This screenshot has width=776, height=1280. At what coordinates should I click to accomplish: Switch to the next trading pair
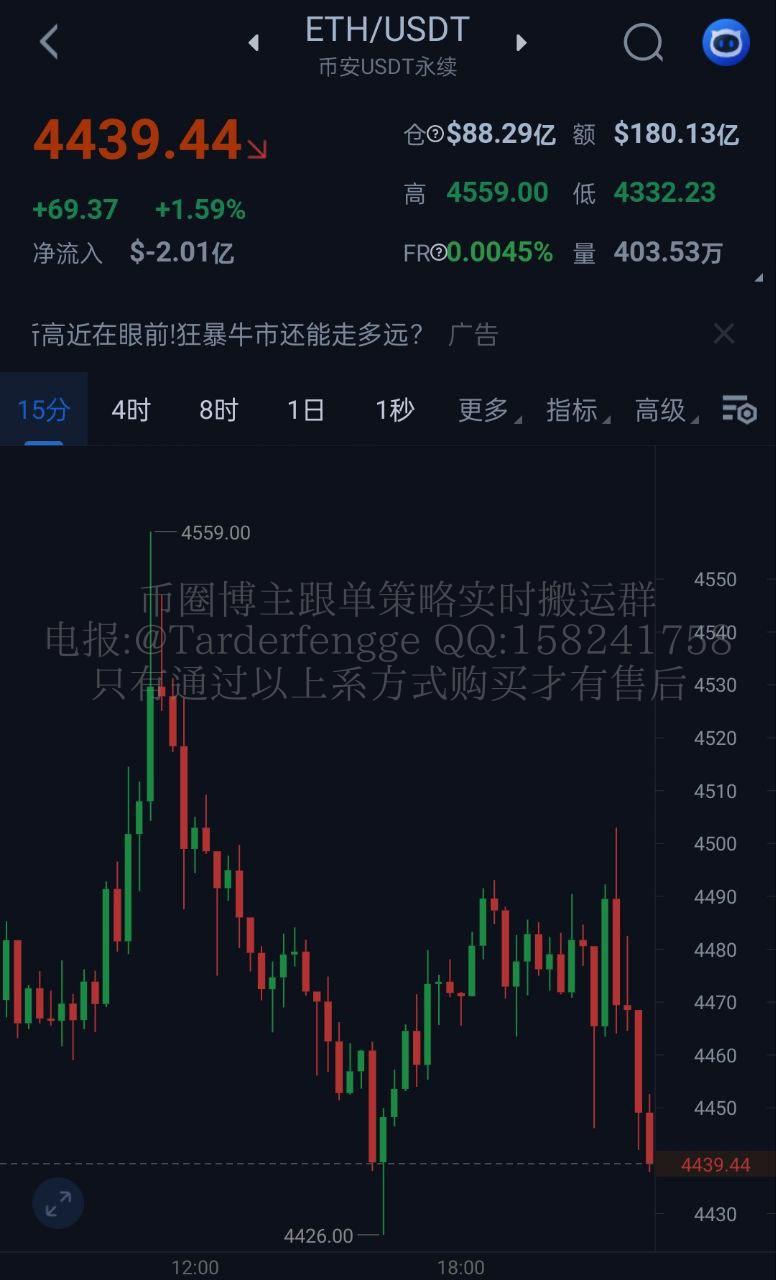click(520, 43)
